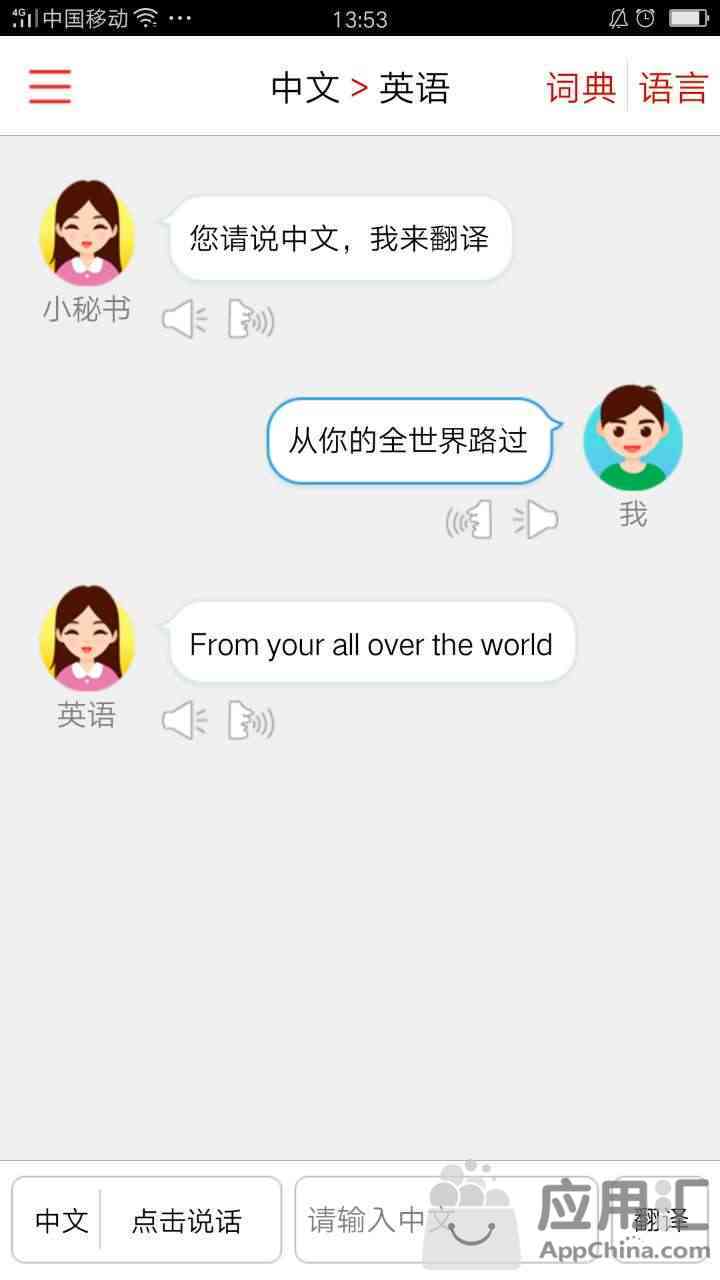Tap the speaking-face icon under 您请说中文 message
Screen dimensions: 720x1280
click(250, 320)
